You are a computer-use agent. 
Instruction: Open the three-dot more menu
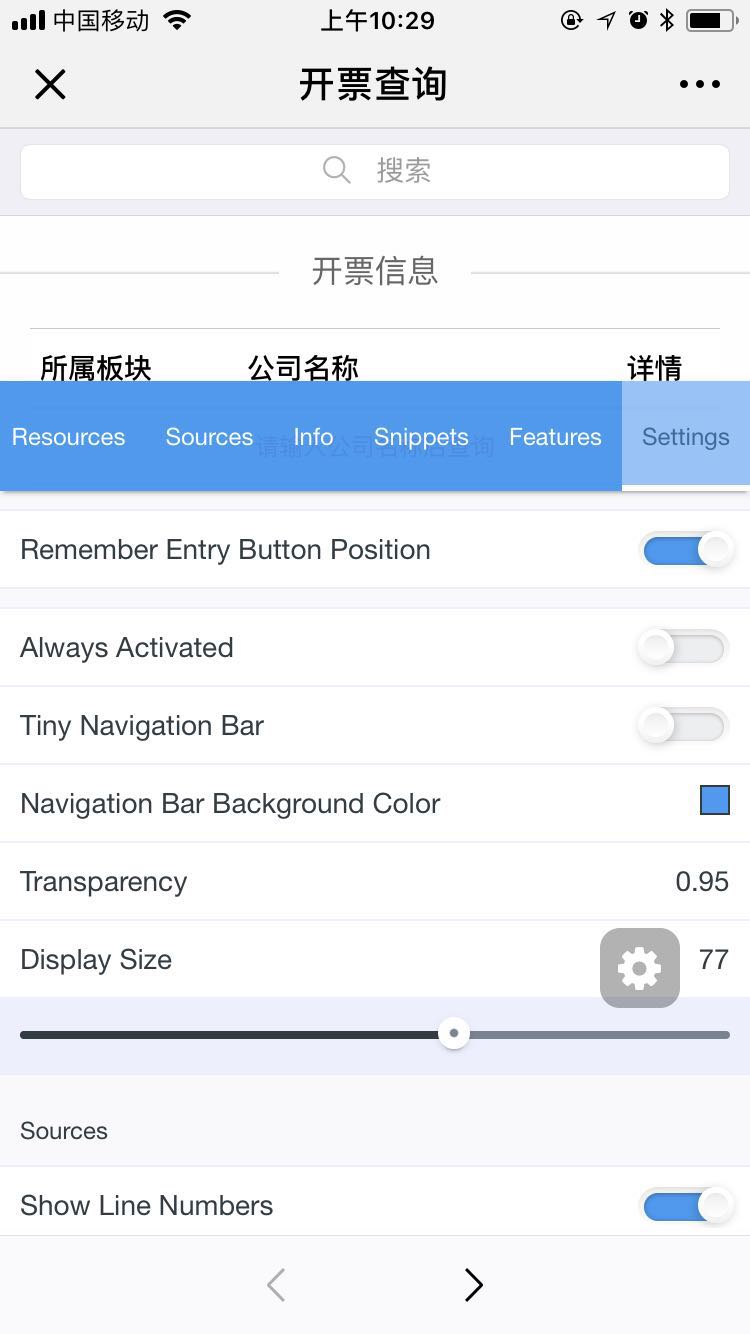[x=699, y=85]
